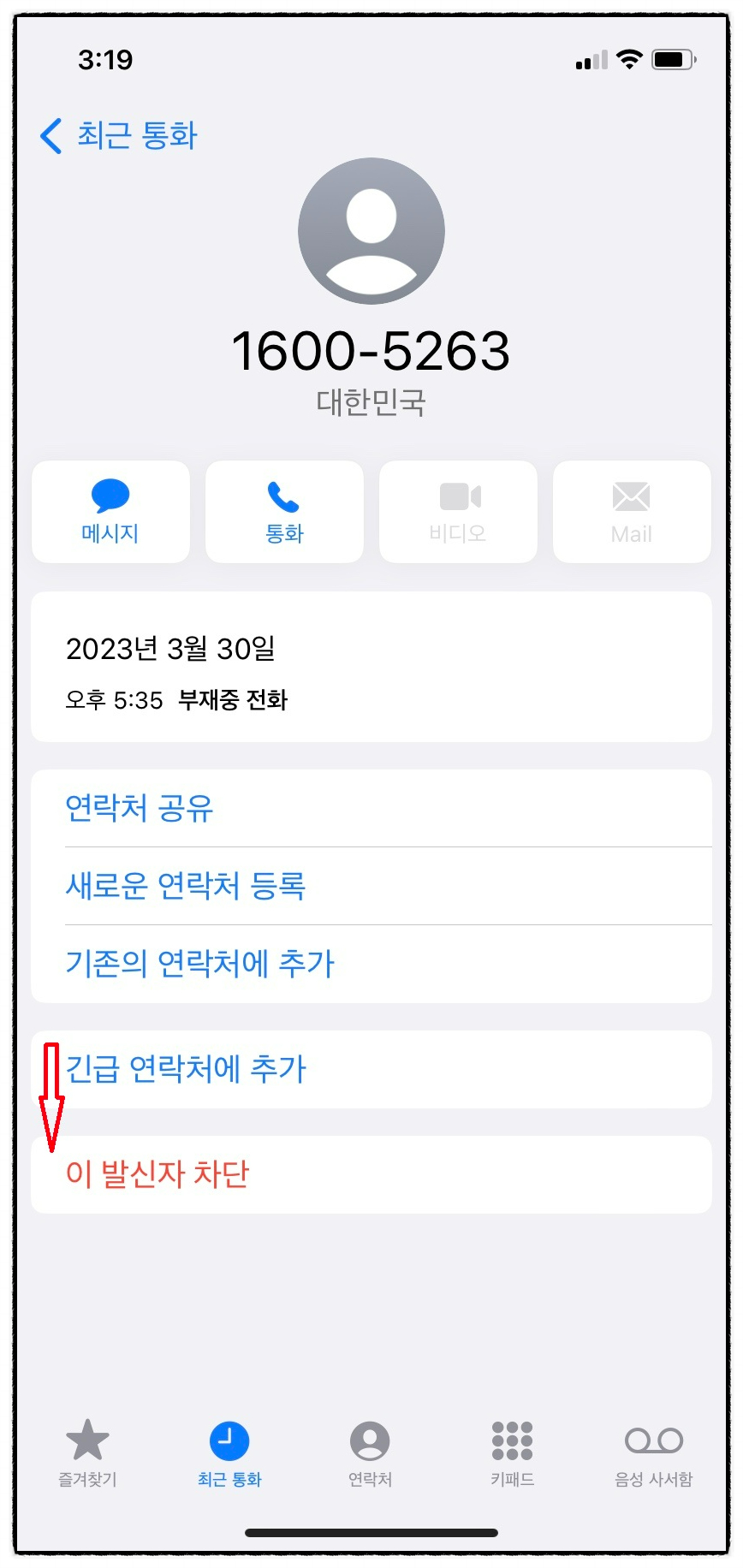Call 1600-5263 with 통화 button
Viewport: 743px width, 1568px height.
click(x=284, y=512)
